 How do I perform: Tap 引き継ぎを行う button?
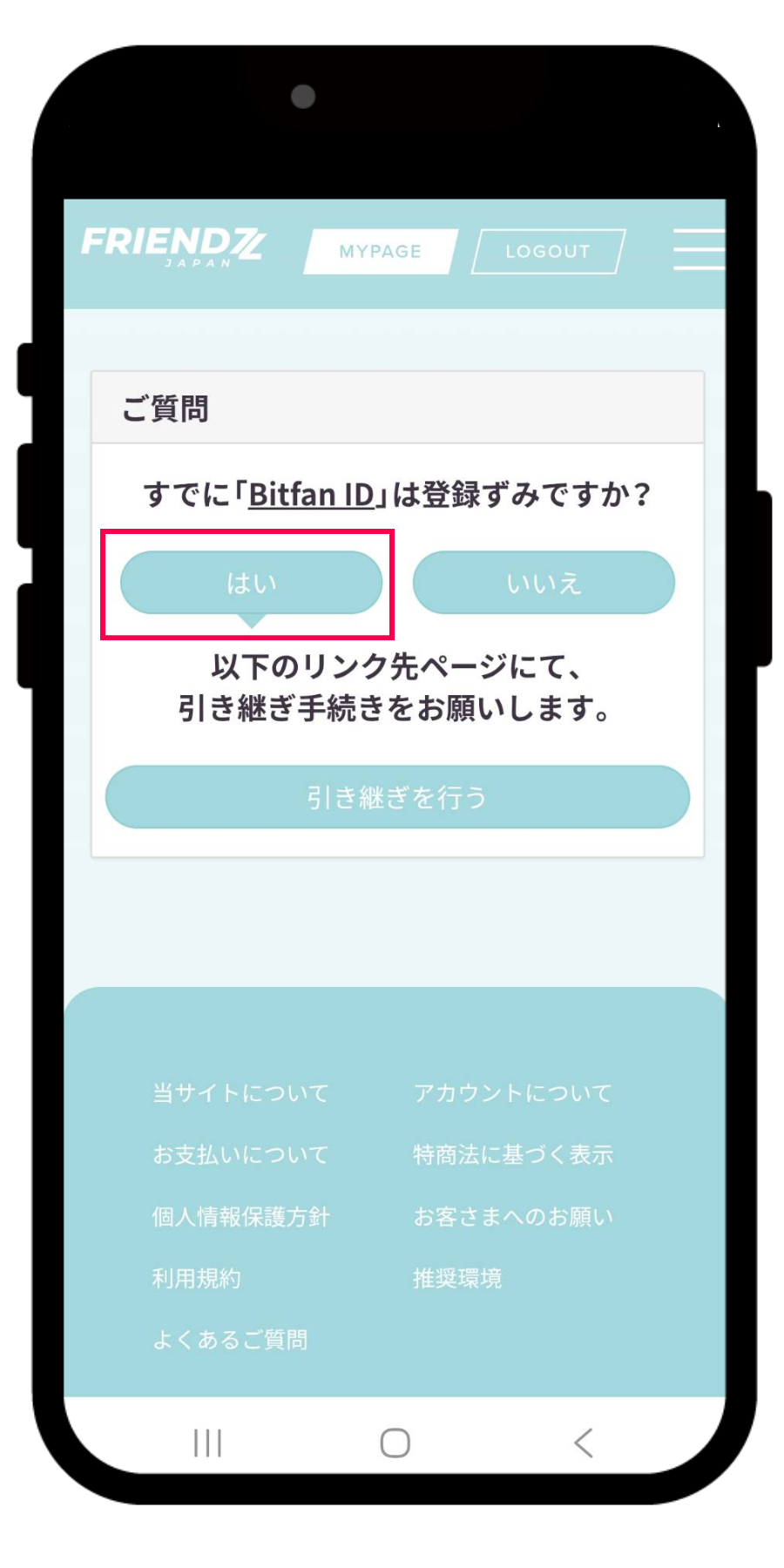397,797
